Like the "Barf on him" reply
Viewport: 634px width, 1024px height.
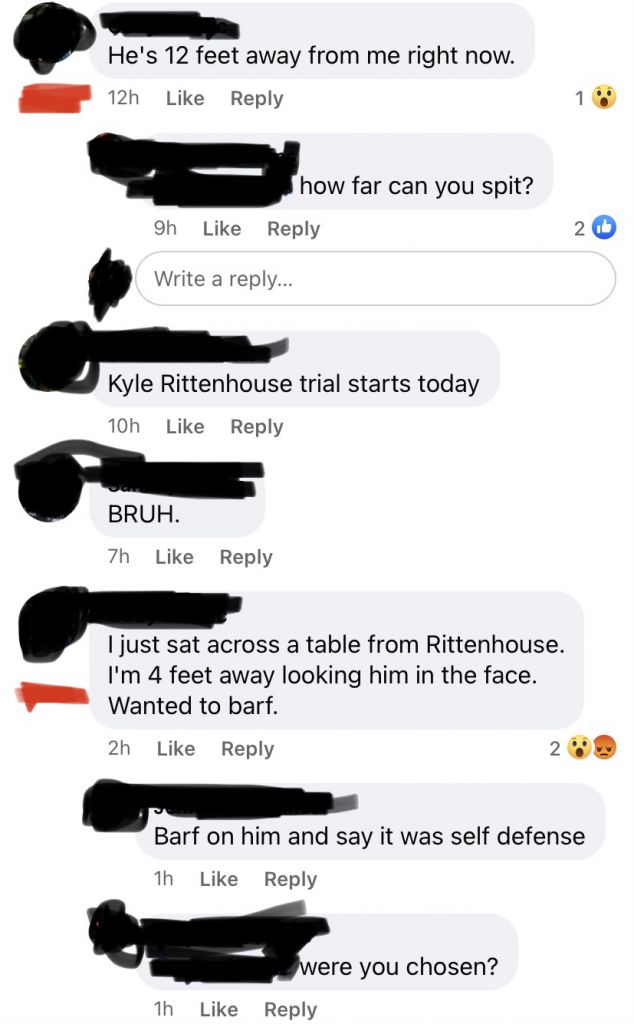pyautogui.click(x=219, y=879)
